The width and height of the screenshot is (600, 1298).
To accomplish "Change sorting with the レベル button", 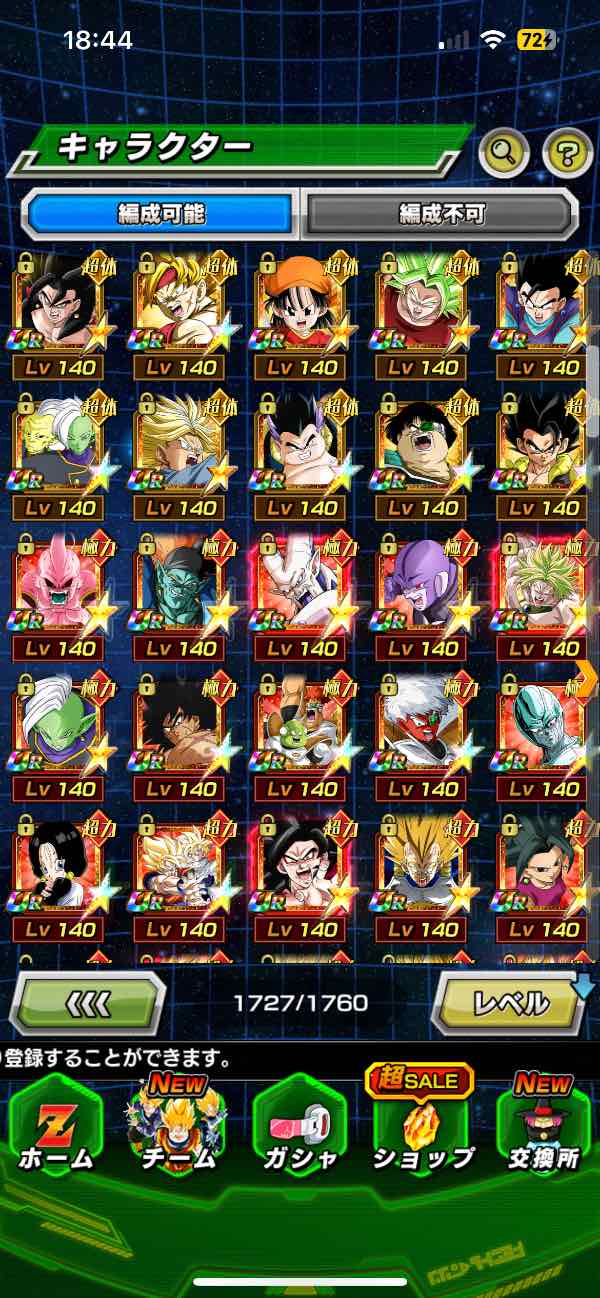I will (x=510, y=1002).
